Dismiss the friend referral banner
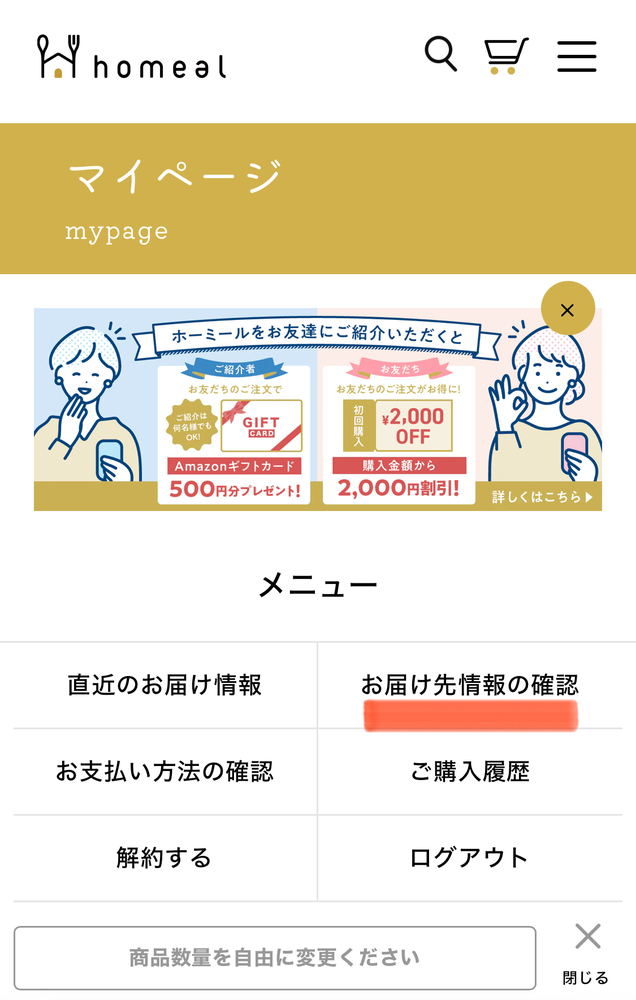The width and height of the screenshot is (636, 1000). click(x=568, y=309)
